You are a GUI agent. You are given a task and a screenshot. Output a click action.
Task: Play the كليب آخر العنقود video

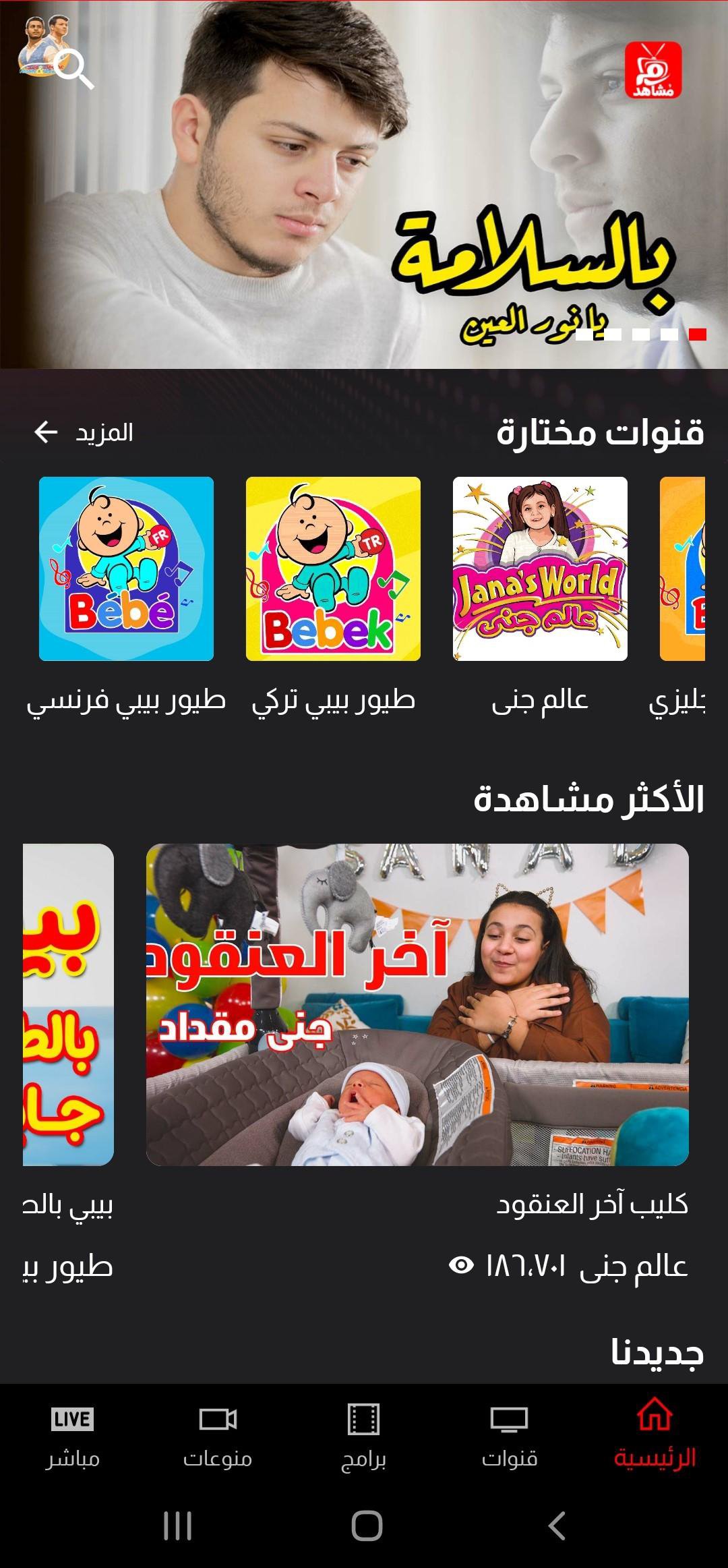pos(417,1004)
